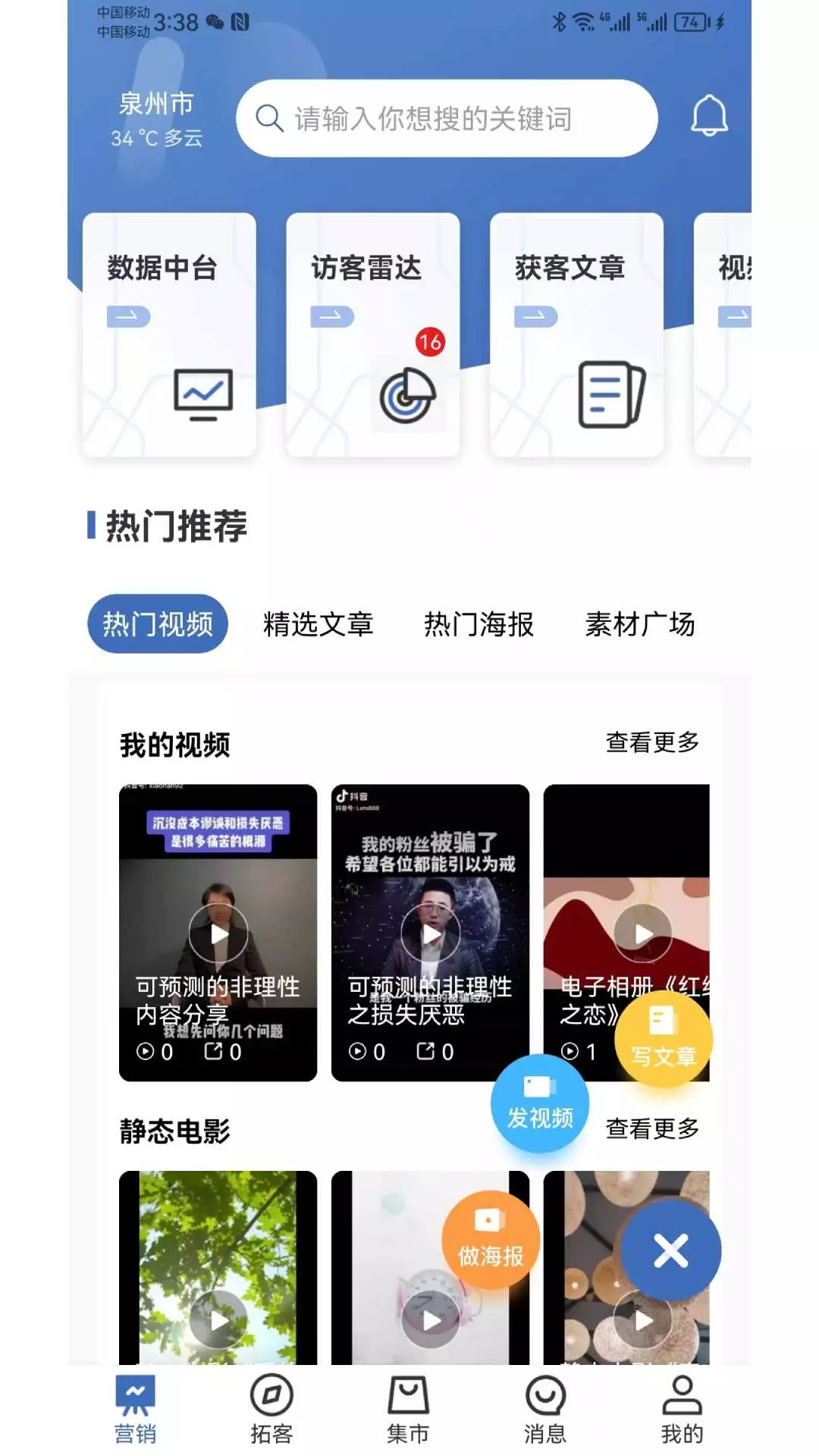Open the 获客文章 card
819x1456 pixels.
pos(576,334)
